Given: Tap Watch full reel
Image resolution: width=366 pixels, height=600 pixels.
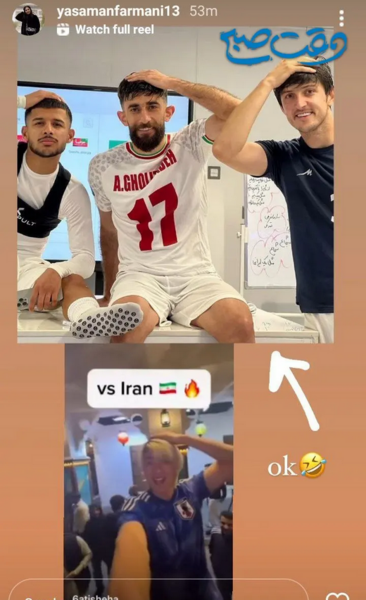Looking at the screenshot, I should coord(106,29).
